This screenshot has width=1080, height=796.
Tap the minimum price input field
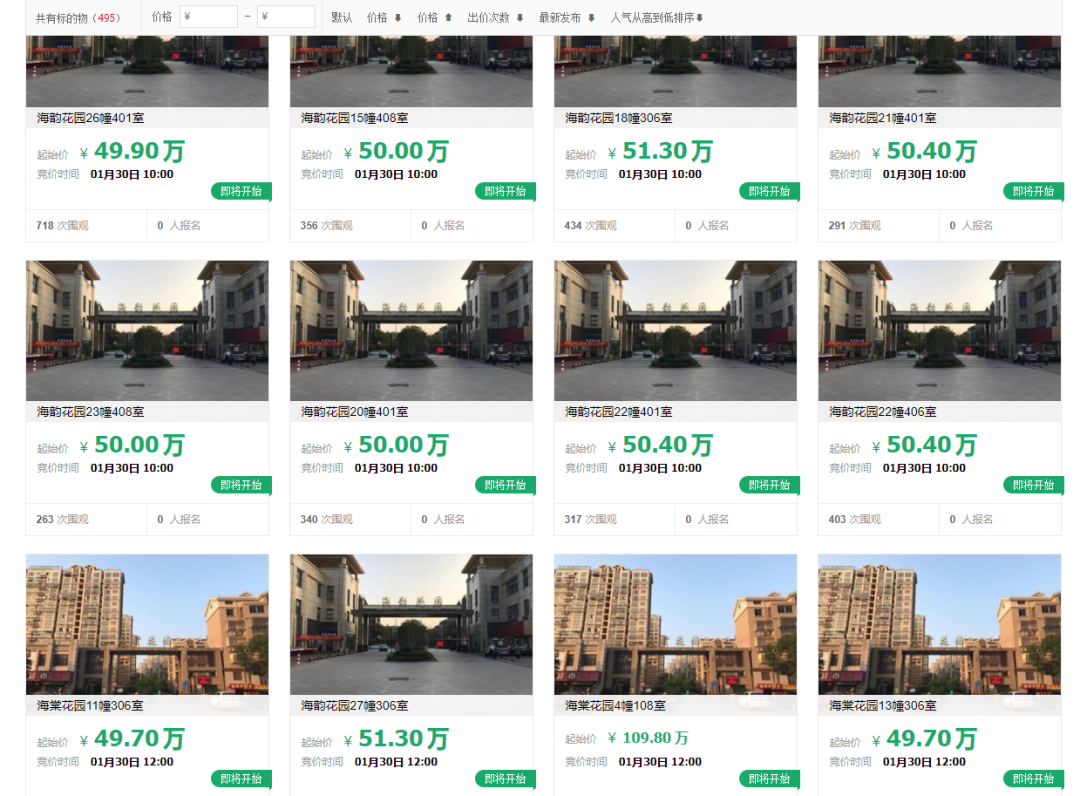(x=210, y=17)
